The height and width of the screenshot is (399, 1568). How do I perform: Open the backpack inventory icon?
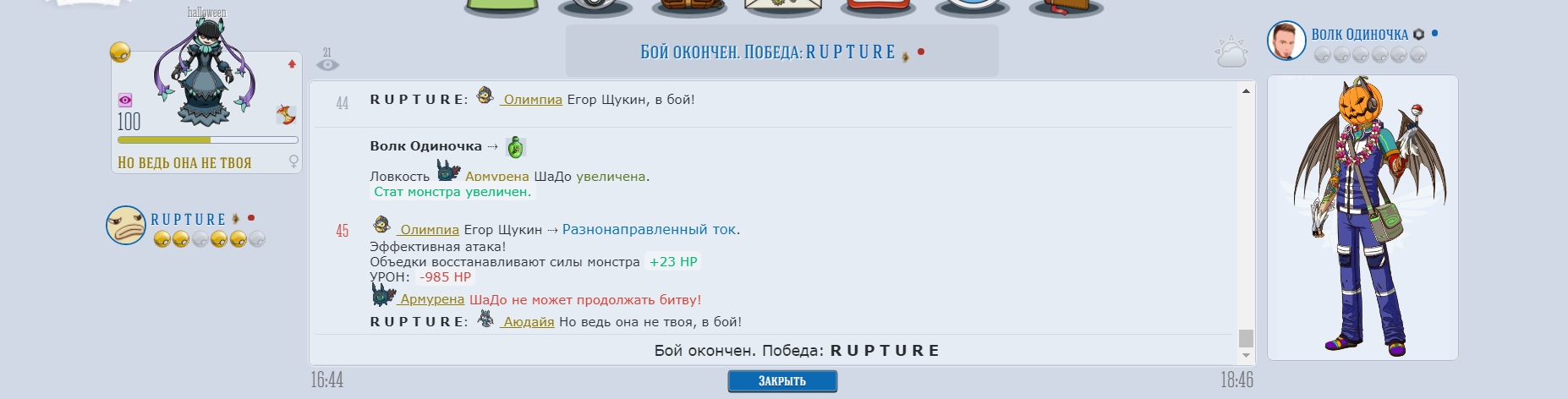(x=688, y=7)
